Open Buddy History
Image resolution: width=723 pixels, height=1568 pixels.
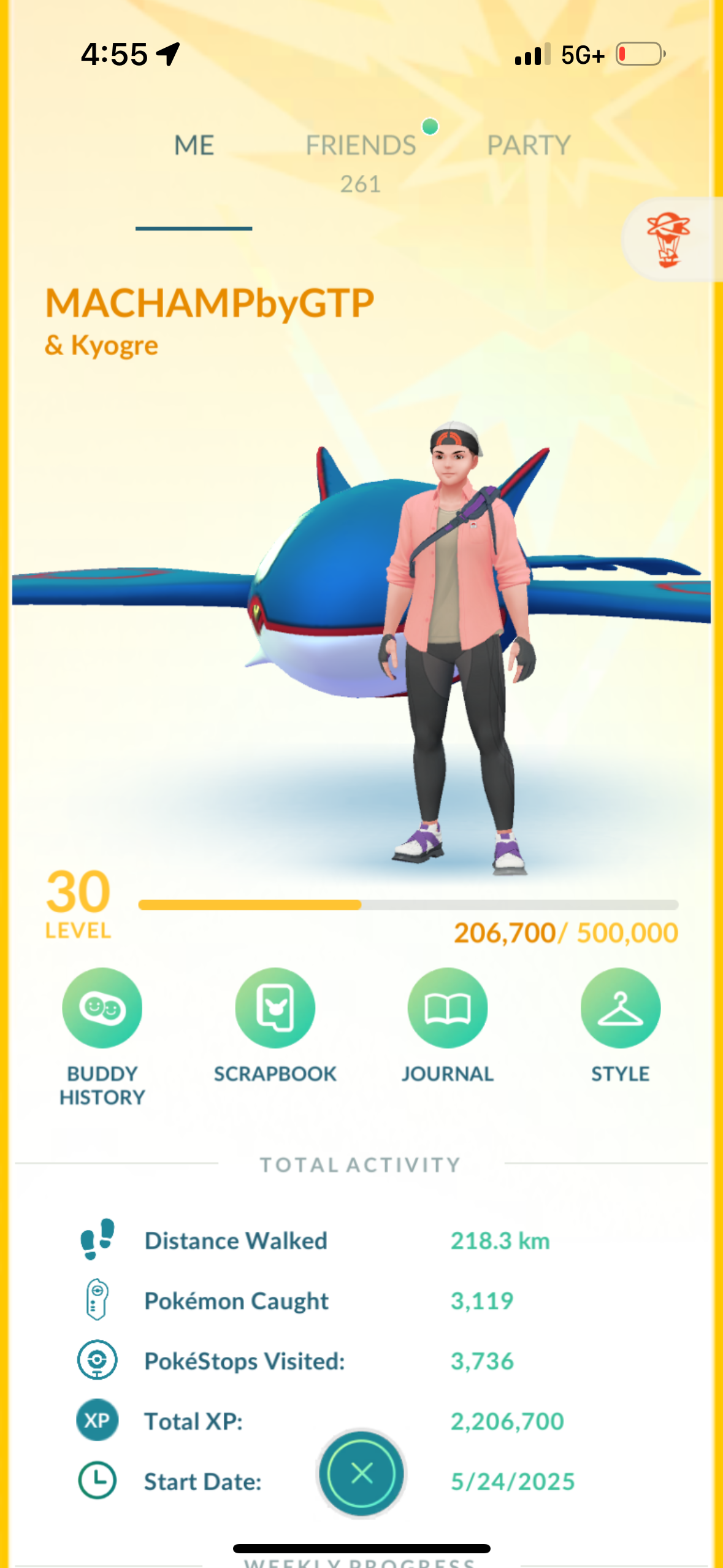tap(102, 1009)
